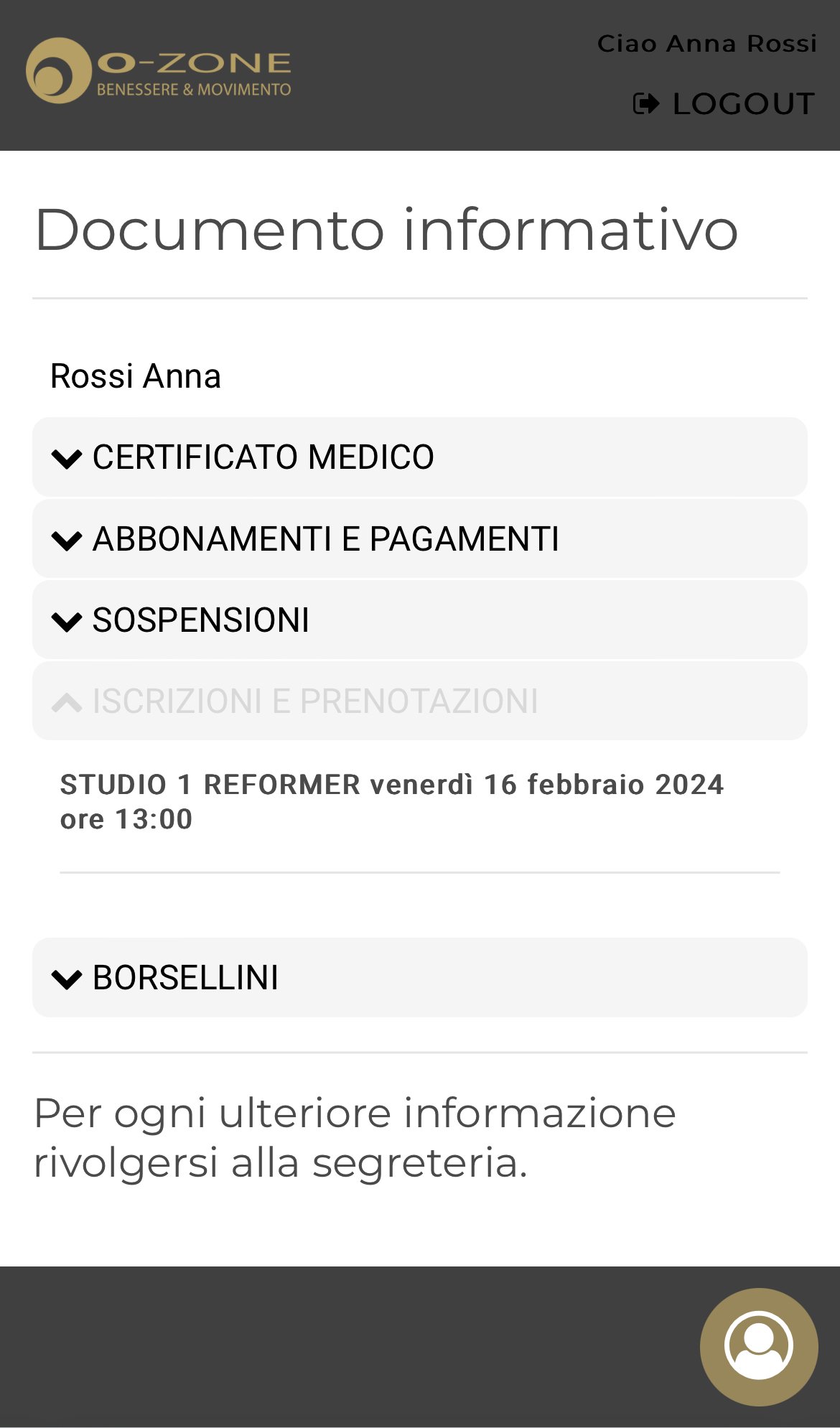This screenshot has width=840, height=1428.
Task: Tap the O-ZONE logo to go home
Action: pyautogui.click(x=159, y=70)
